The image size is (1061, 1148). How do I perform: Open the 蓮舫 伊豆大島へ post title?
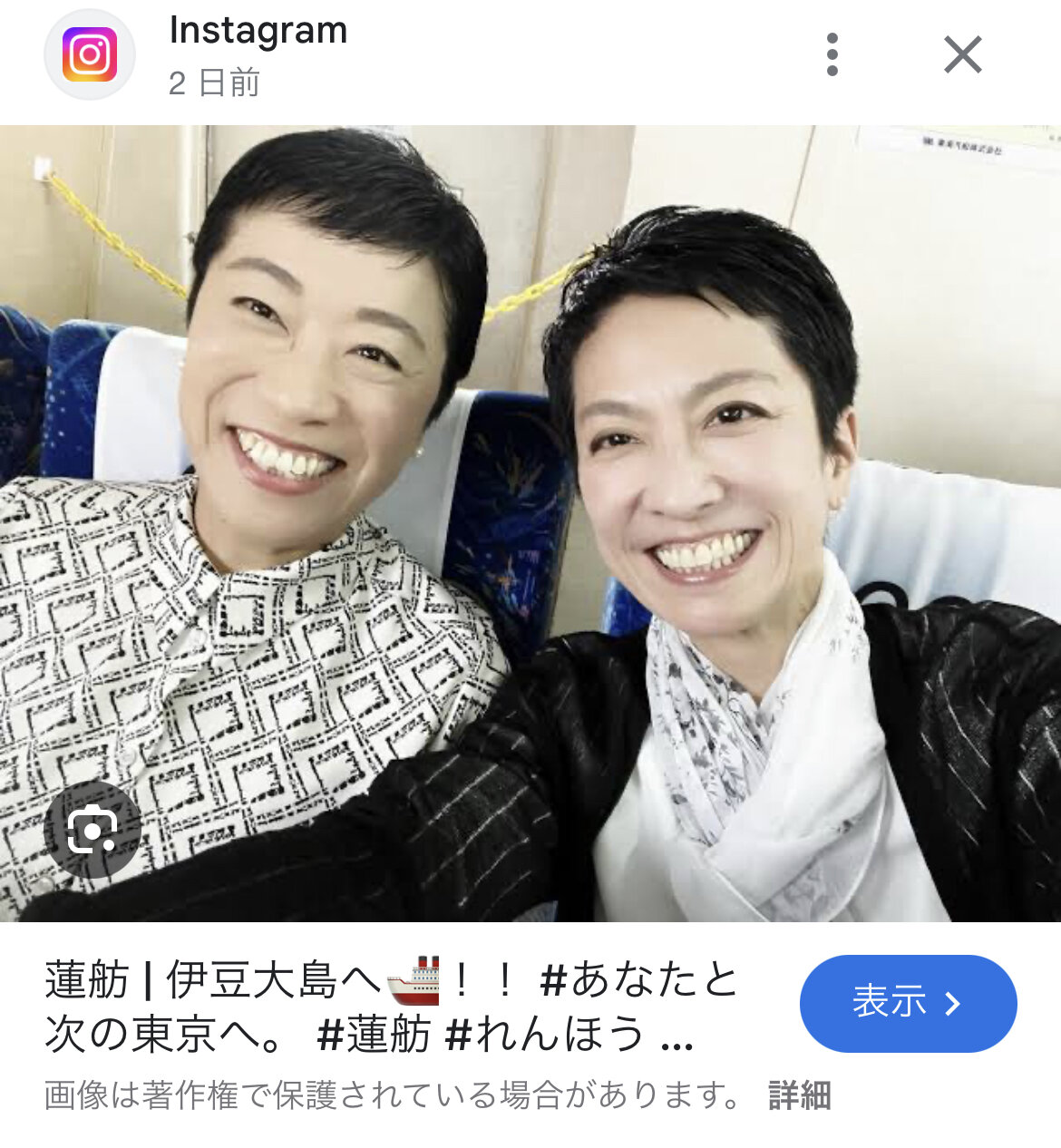(392, 1006)
